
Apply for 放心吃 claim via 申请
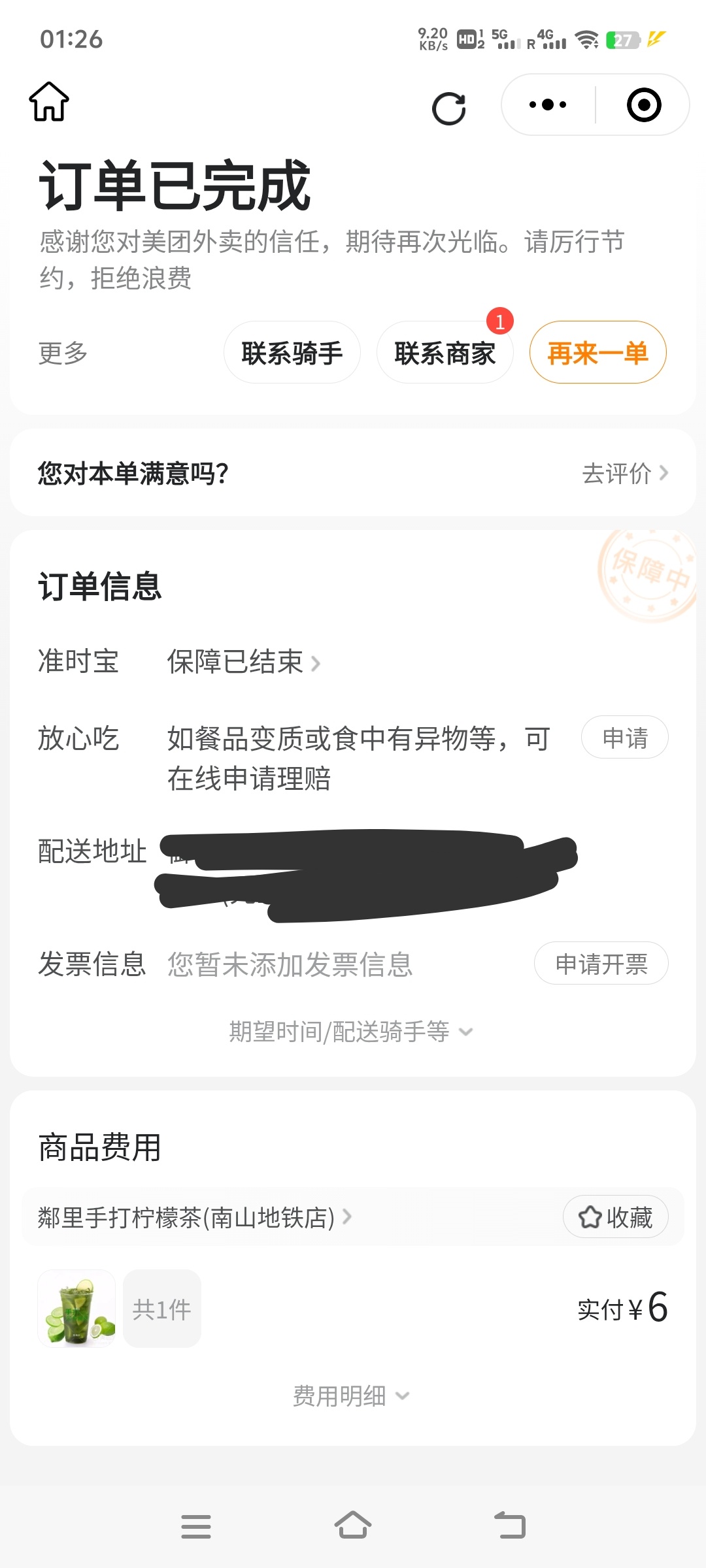click(x=624, y=738)
